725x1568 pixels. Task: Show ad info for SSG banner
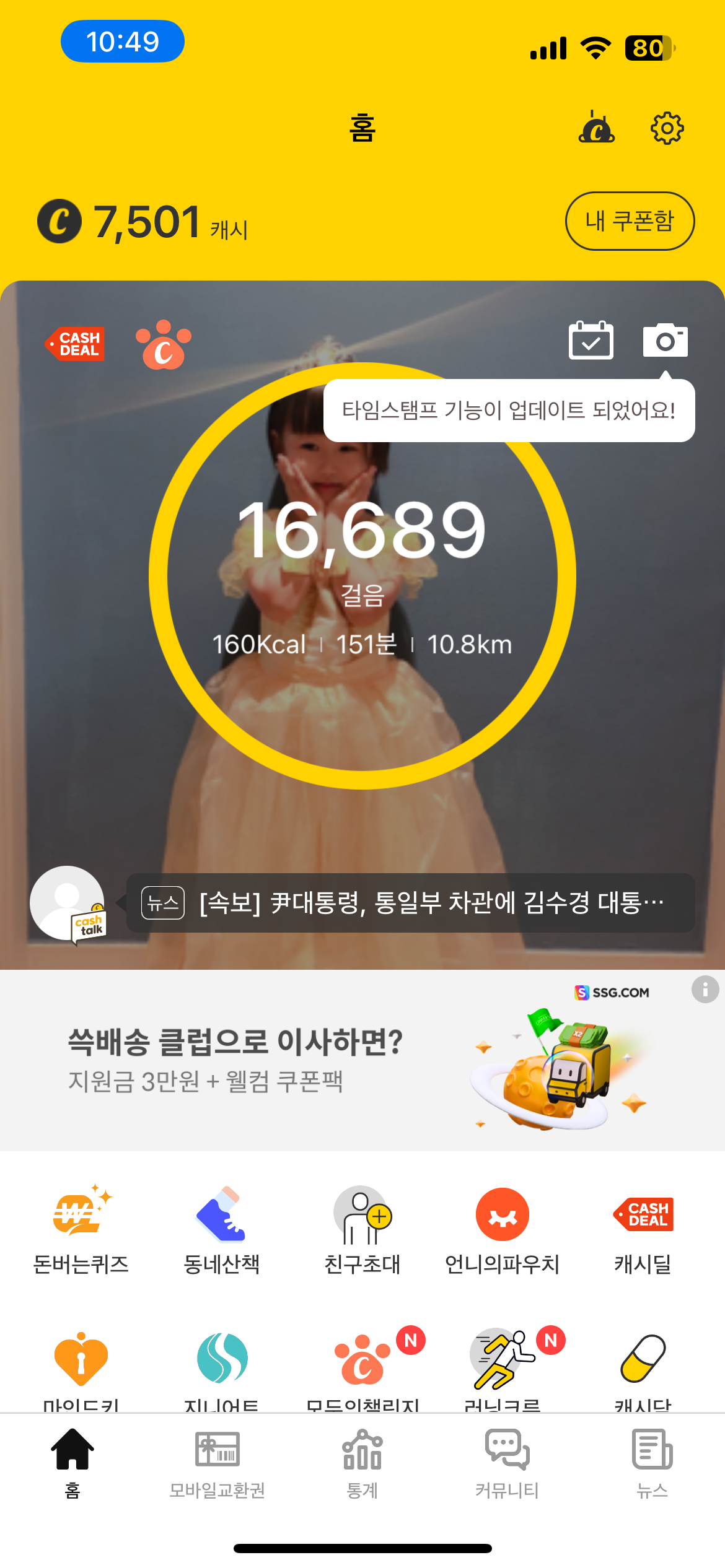pos(705,990)
